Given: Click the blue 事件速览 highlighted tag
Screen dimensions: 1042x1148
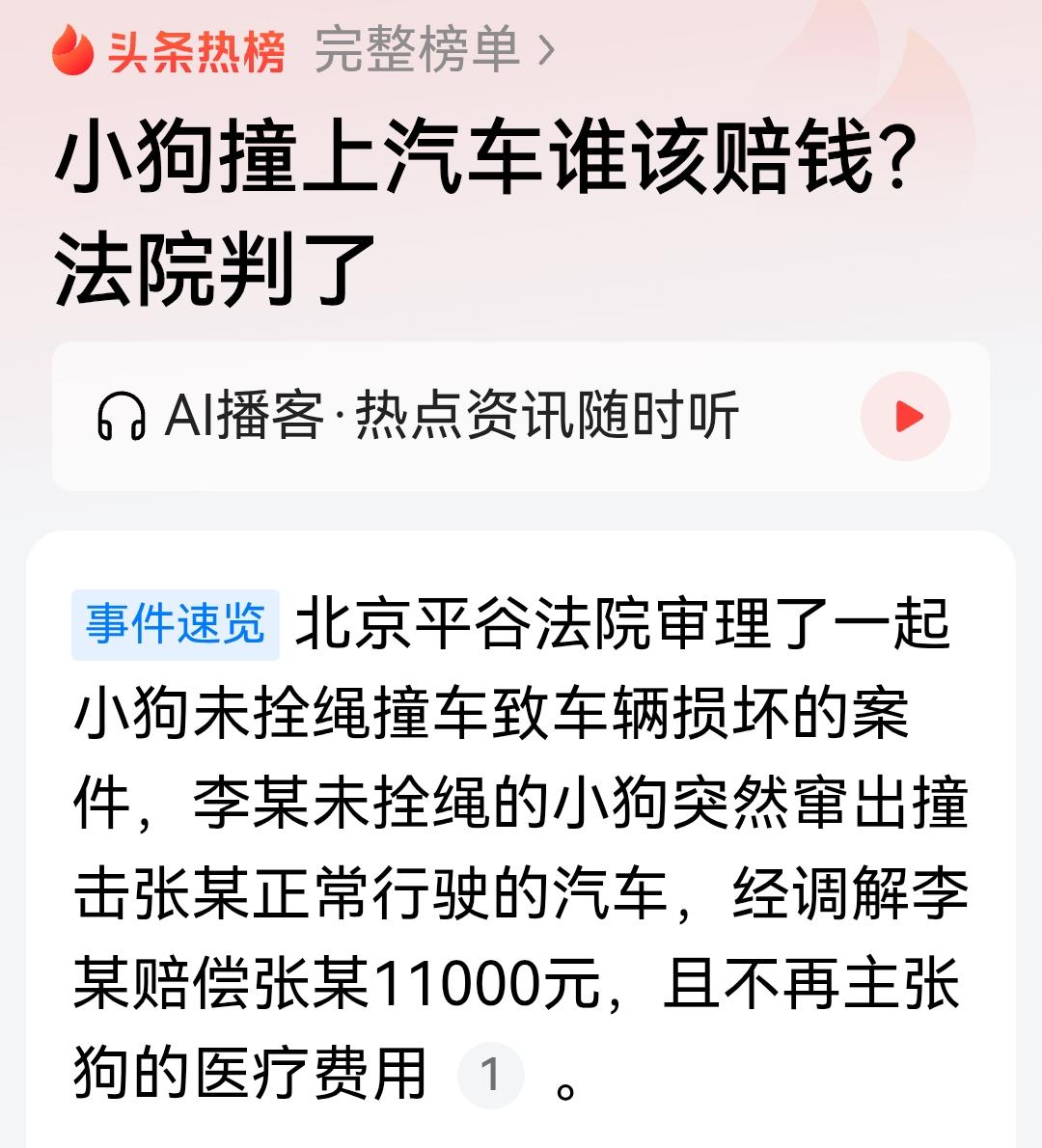Looking at the screenshot, I should [175, 624].
